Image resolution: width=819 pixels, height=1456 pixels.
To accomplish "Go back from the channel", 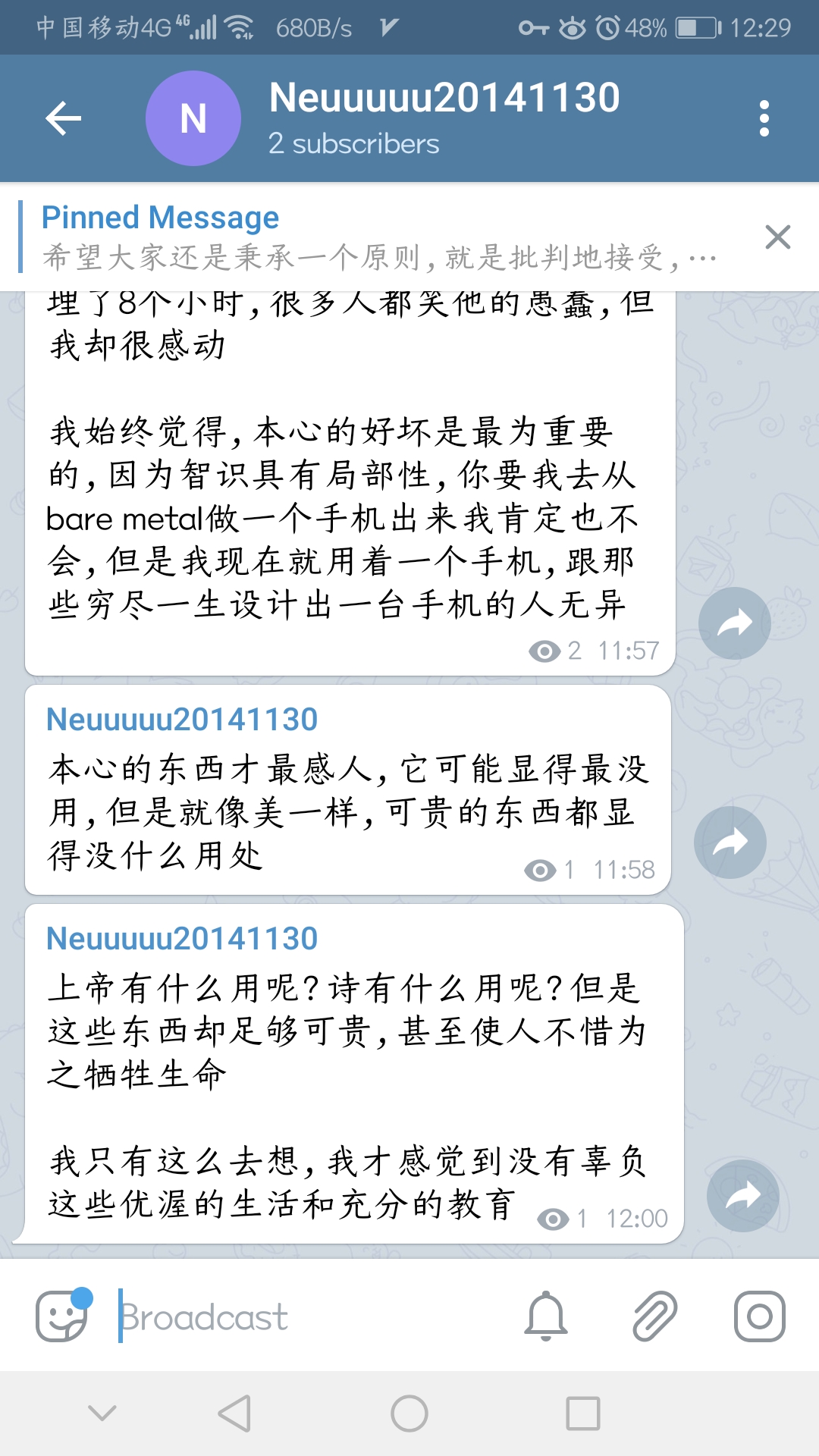I will 64,118.
